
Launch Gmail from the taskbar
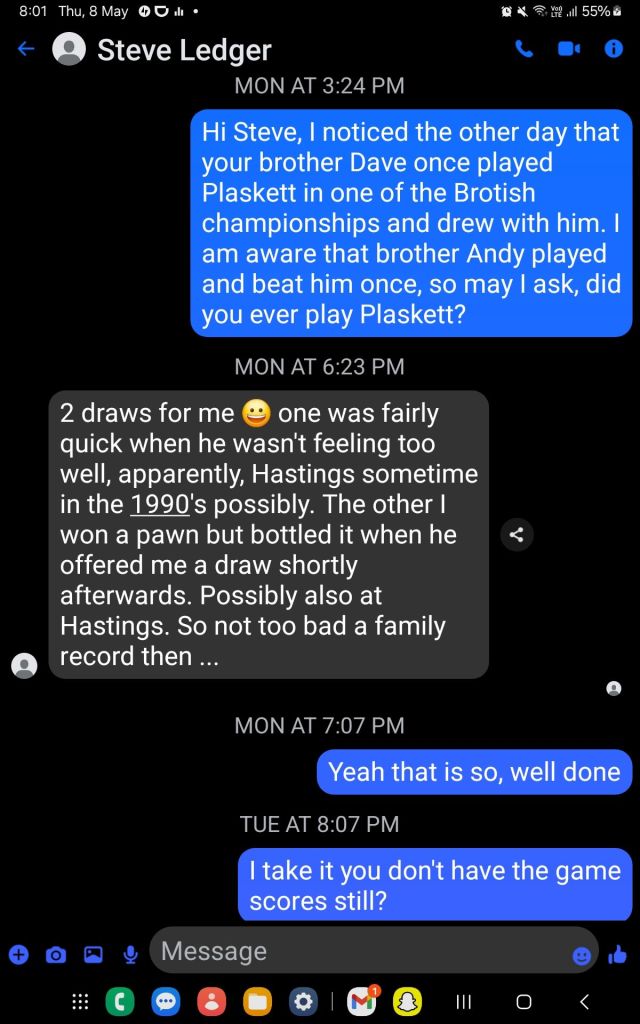point(360,1001)
